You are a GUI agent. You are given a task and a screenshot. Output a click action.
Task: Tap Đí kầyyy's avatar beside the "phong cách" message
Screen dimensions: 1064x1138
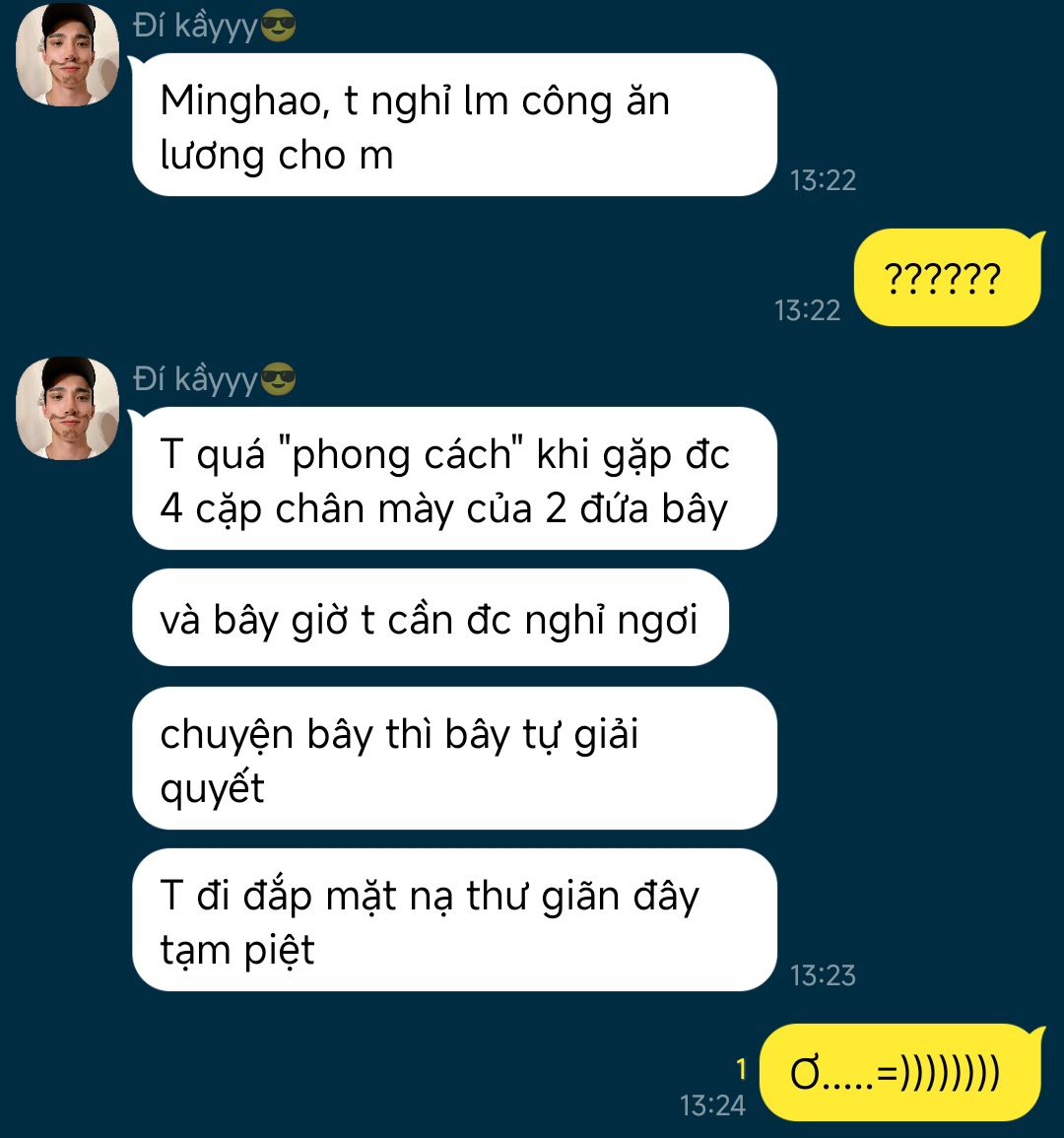pyautogui.click(x=68, y=409)
